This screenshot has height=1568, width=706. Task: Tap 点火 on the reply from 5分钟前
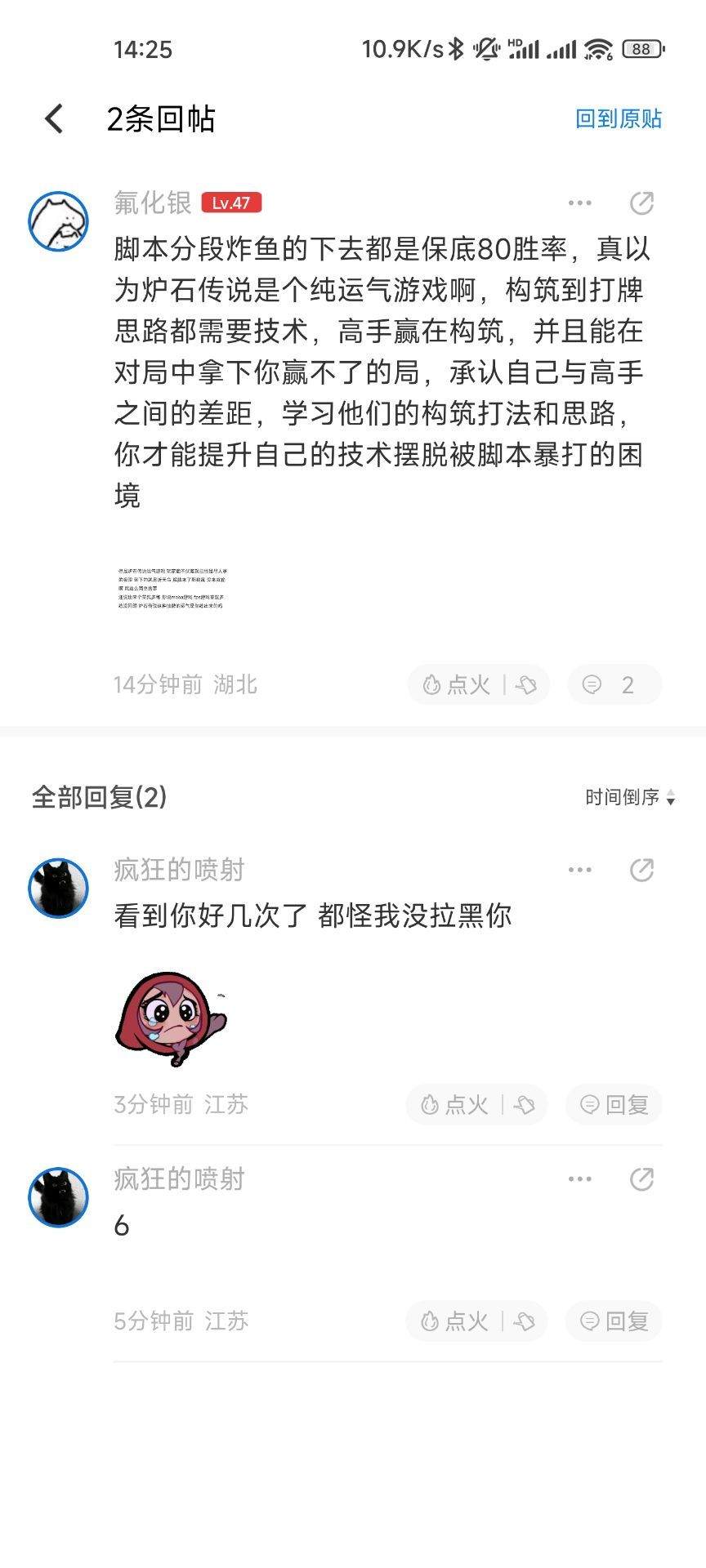454,1321
